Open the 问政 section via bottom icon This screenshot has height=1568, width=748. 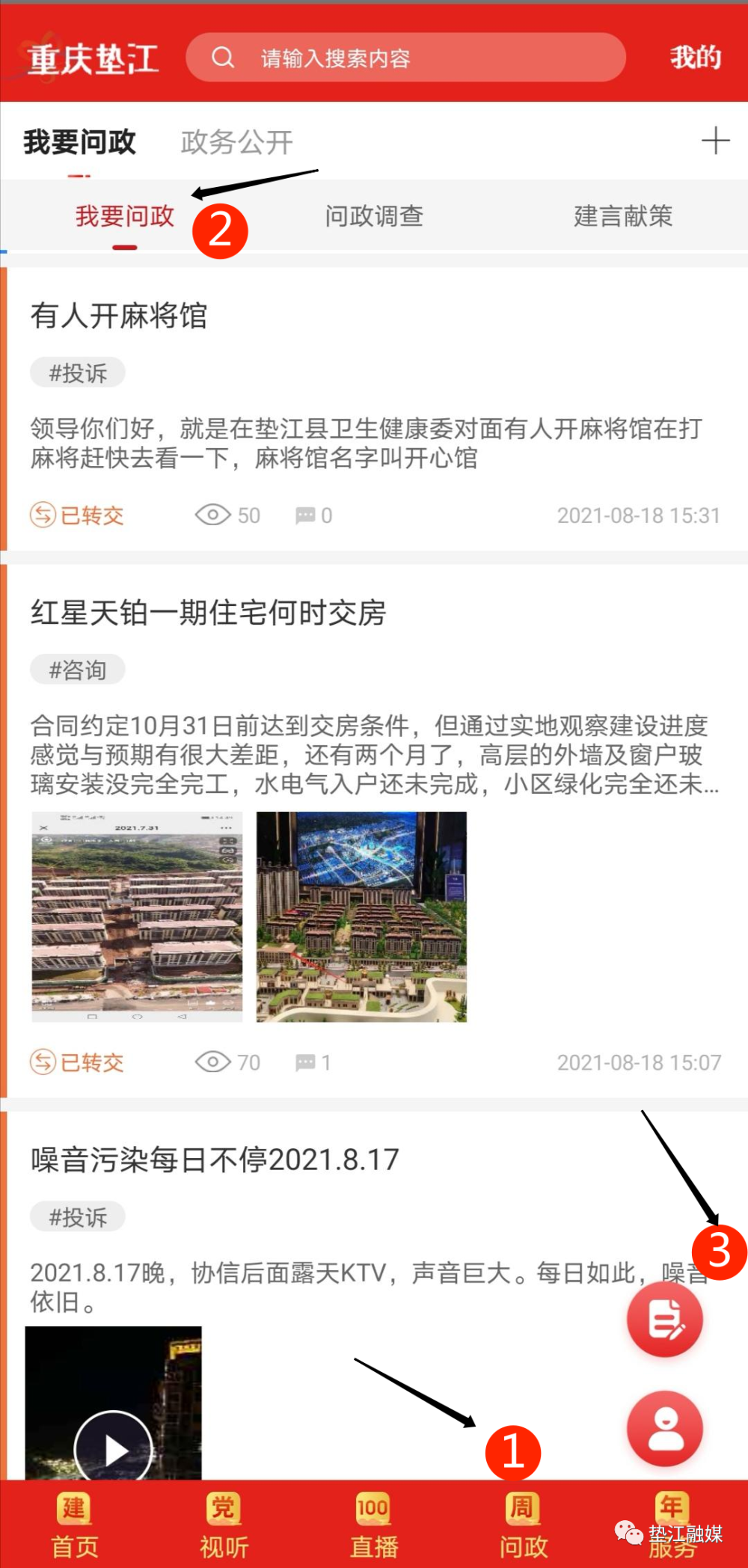point(521,1522)
